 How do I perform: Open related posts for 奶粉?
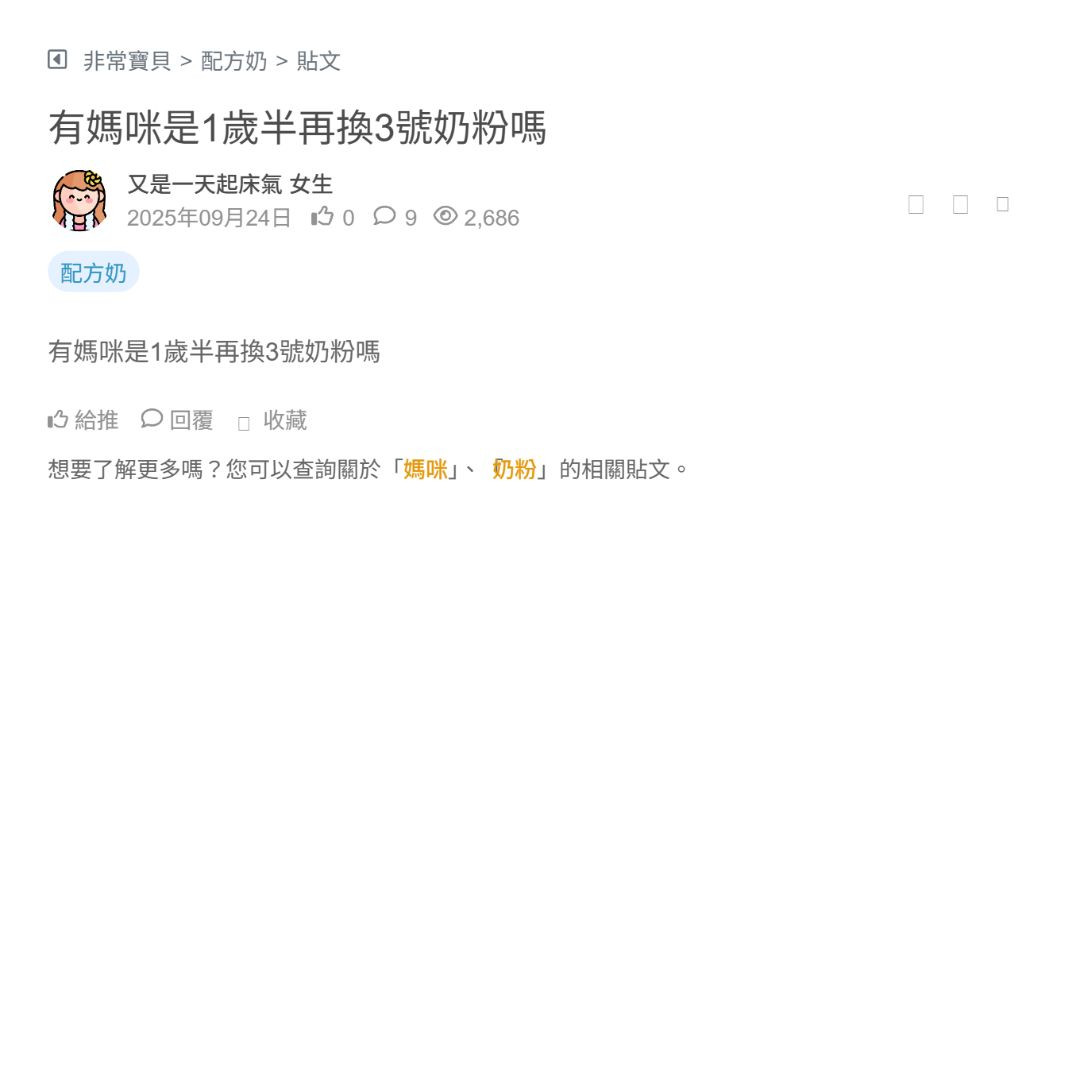click(x=514, y=469)
